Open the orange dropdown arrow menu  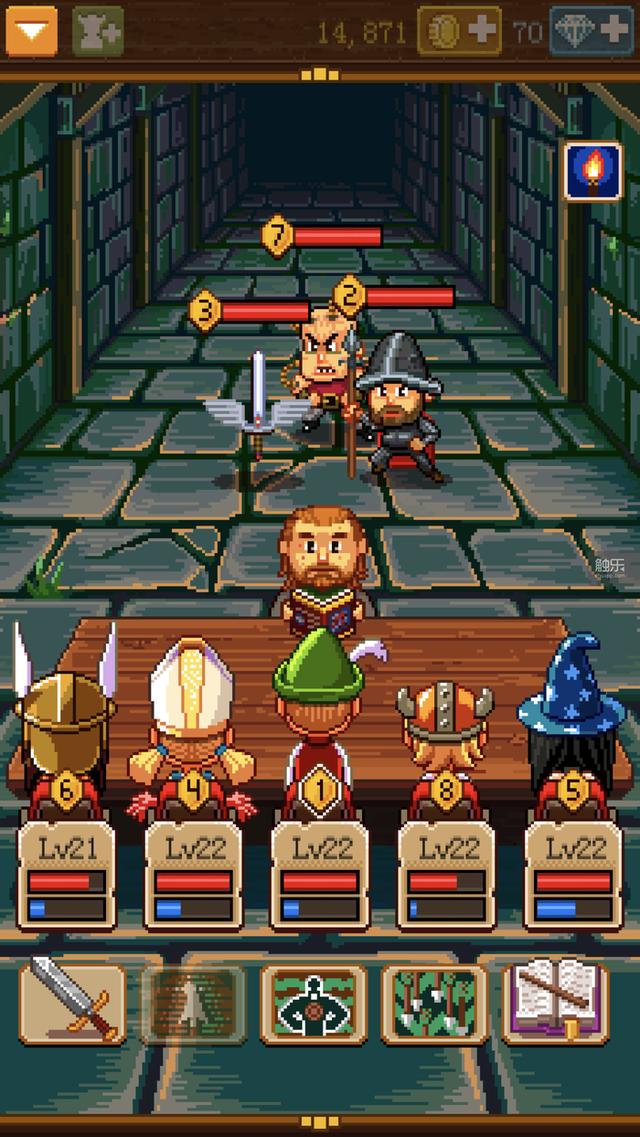pyautogui.click(x=32, y=30)
